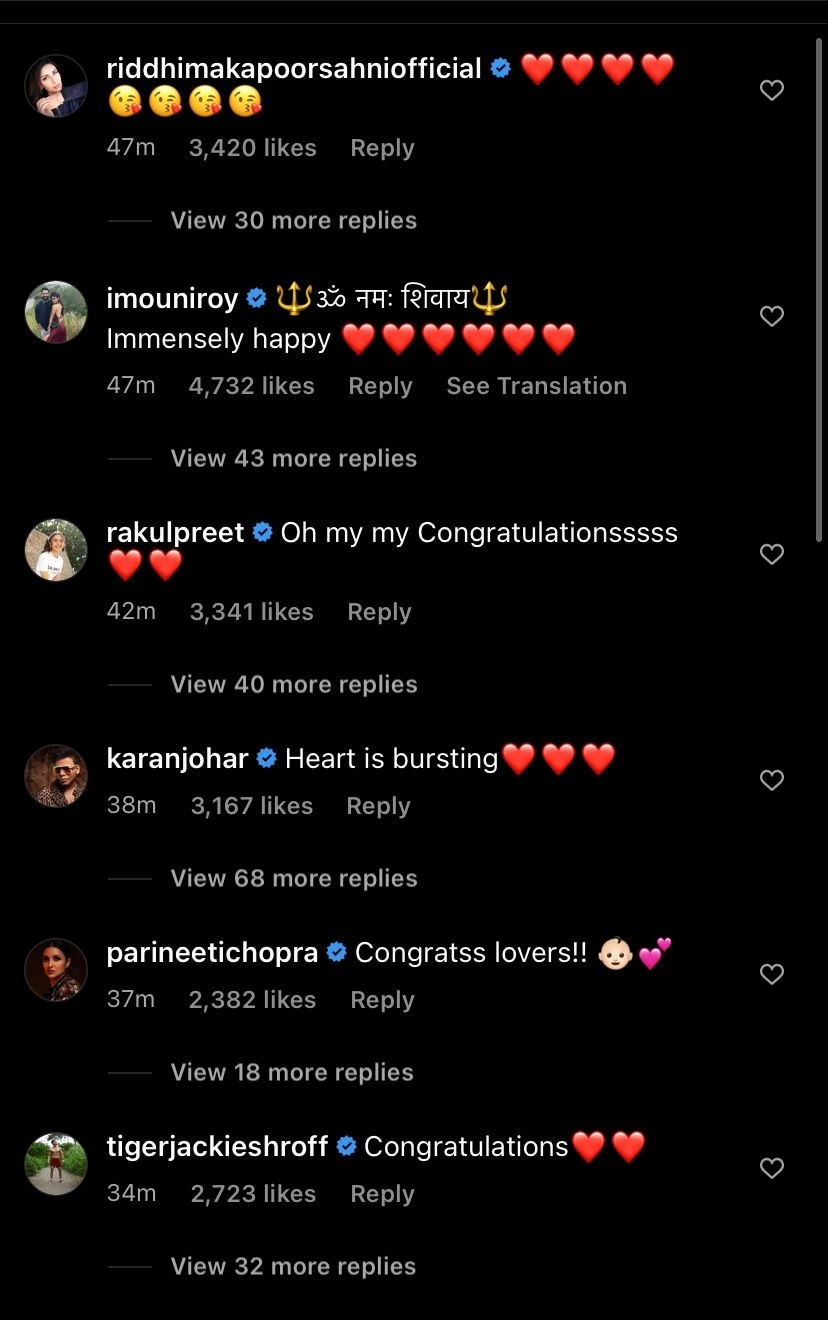Reply to rakulpreet's comment
Viewport: 828px width, 1320px height.
[x=379, y=612]
